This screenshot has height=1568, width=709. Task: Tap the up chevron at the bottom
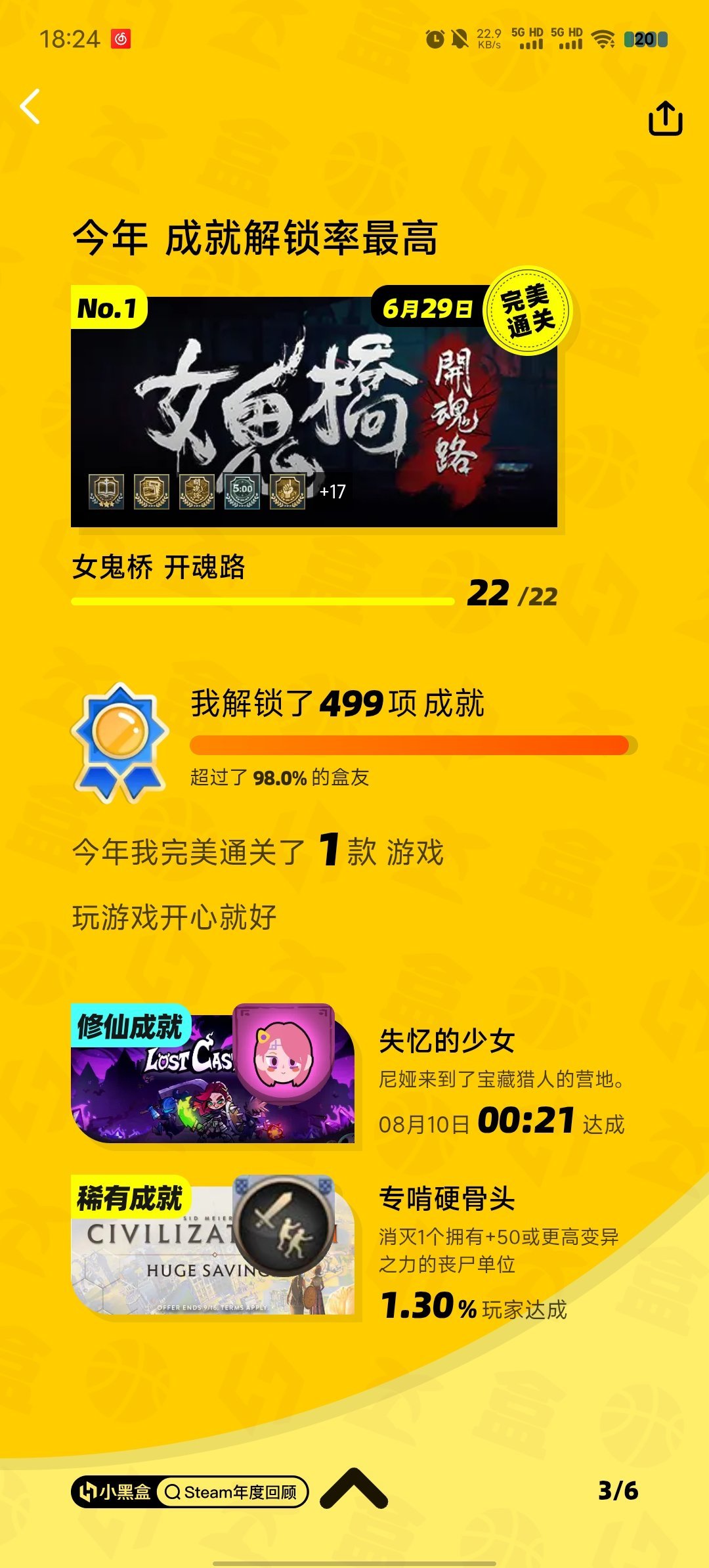[354, 1488]
